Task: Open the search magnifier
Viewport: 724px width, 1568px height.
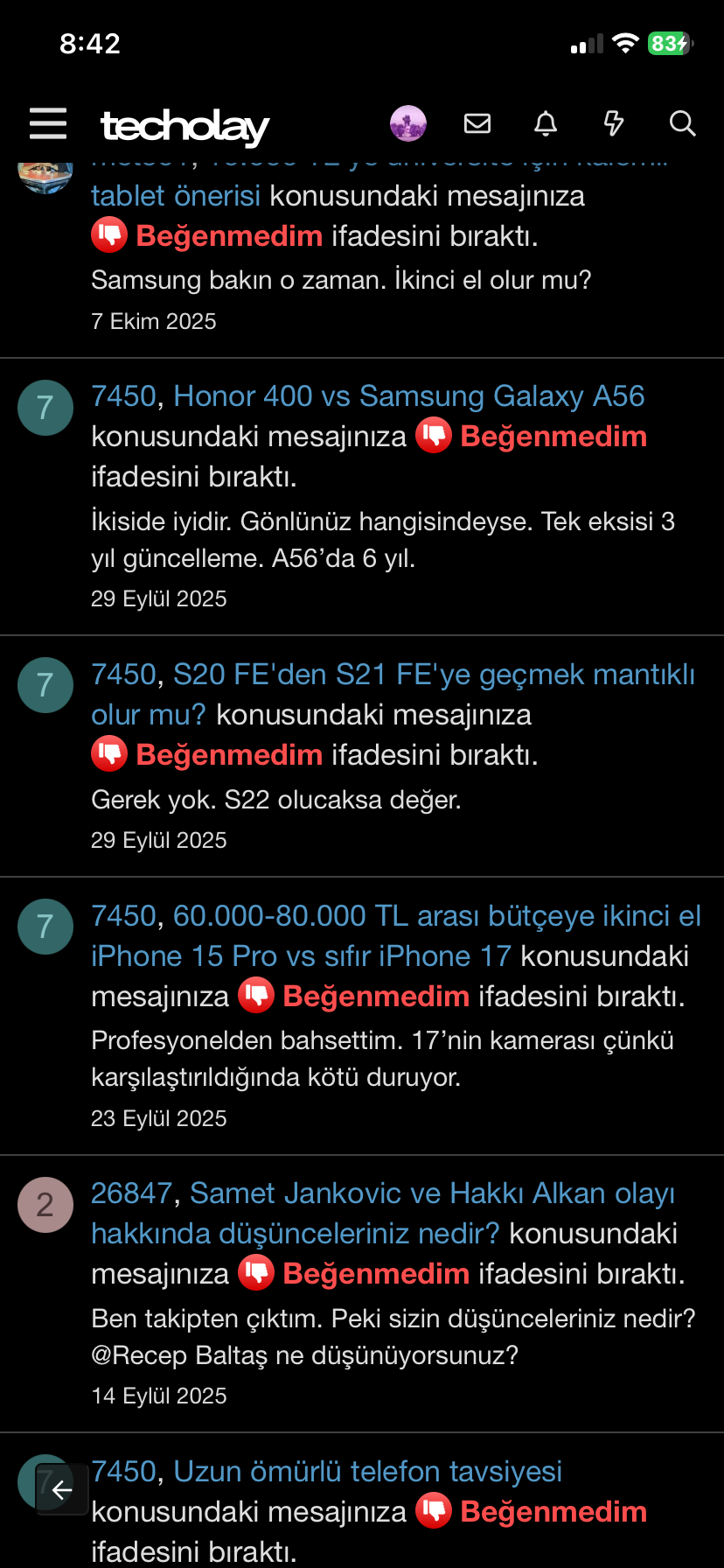Action: tap(682, 123)
